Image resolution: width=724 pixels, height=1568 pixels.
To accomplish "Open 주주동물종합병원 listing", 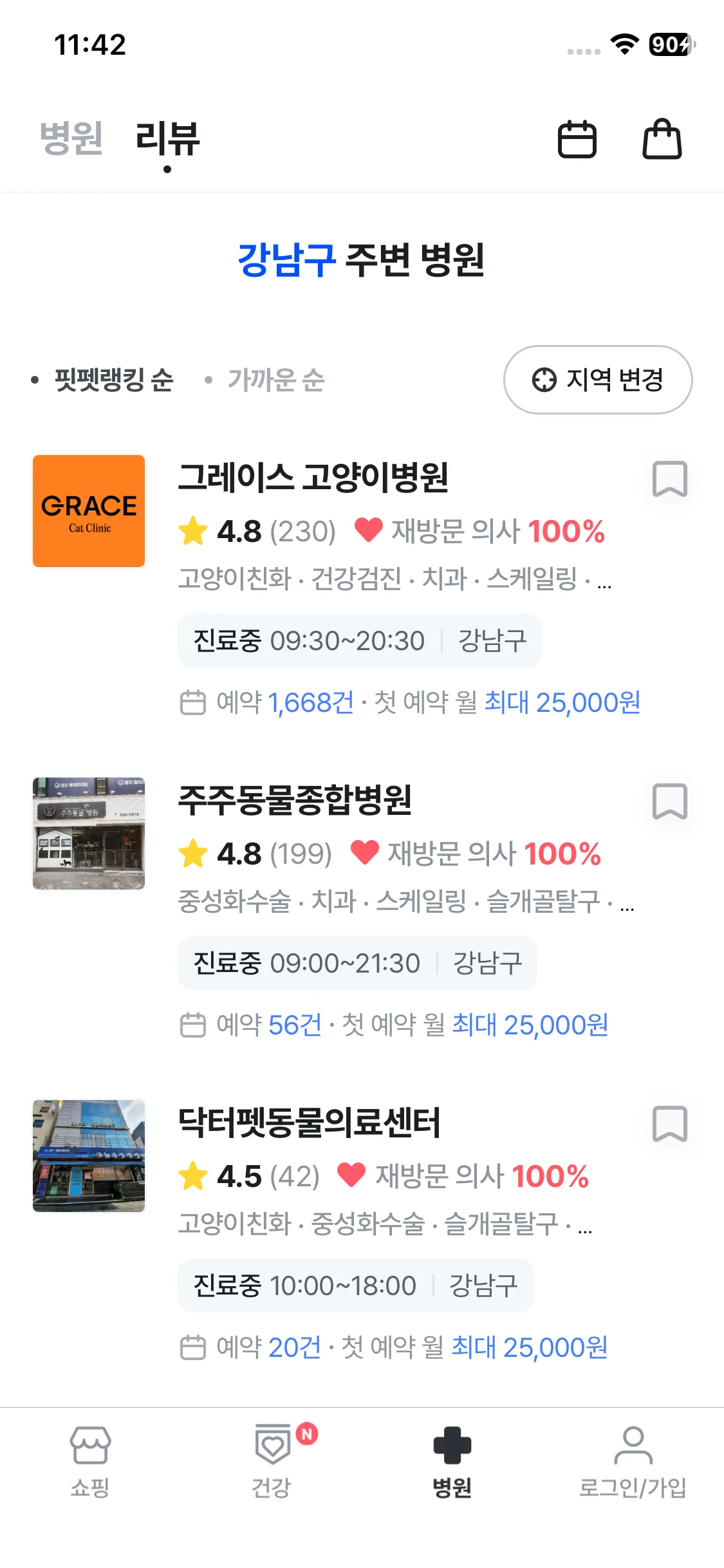I will pyautogui.click(x=295, y=800).
